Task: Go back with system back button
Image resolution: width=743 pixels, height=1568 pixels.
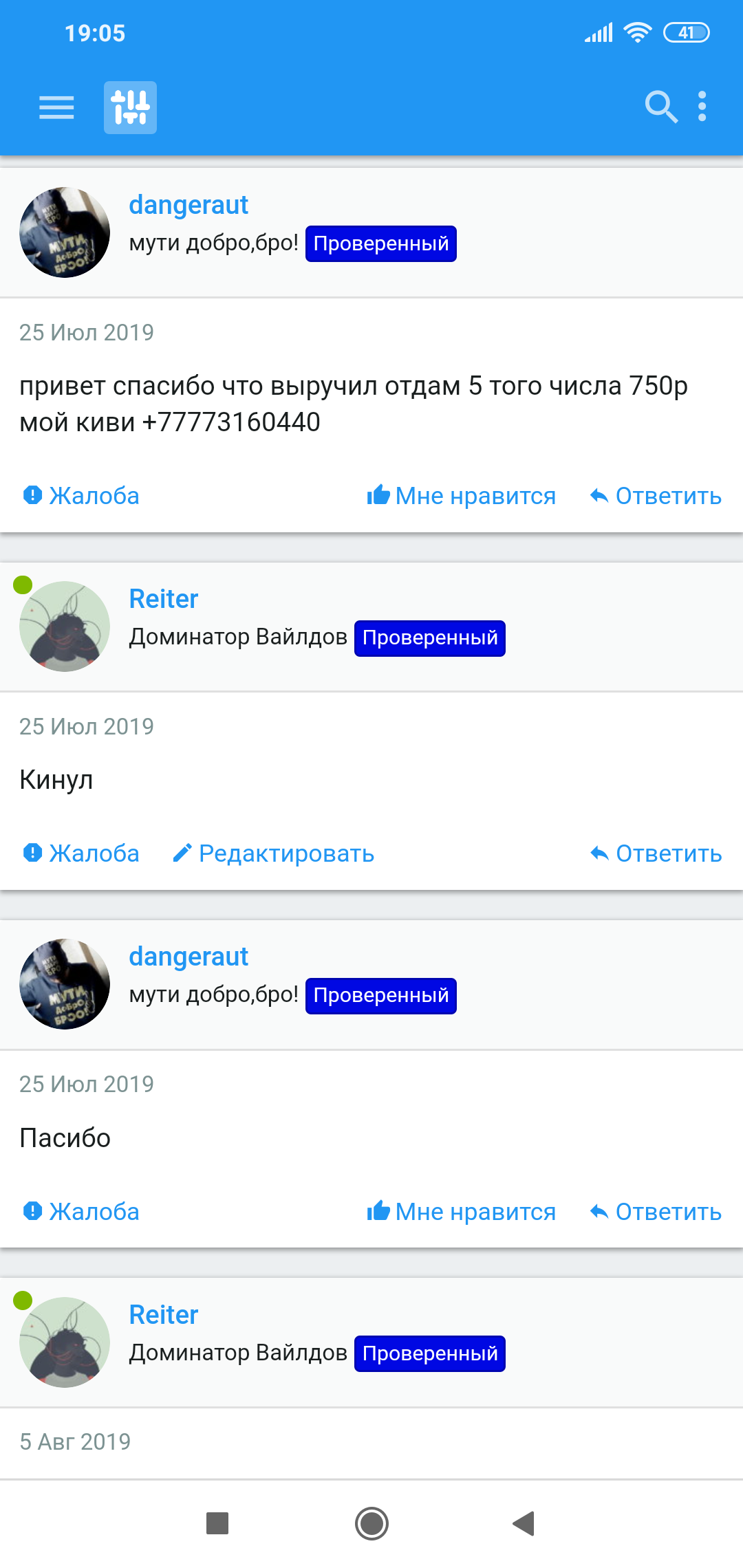Action: click(x=524, y=1523)
